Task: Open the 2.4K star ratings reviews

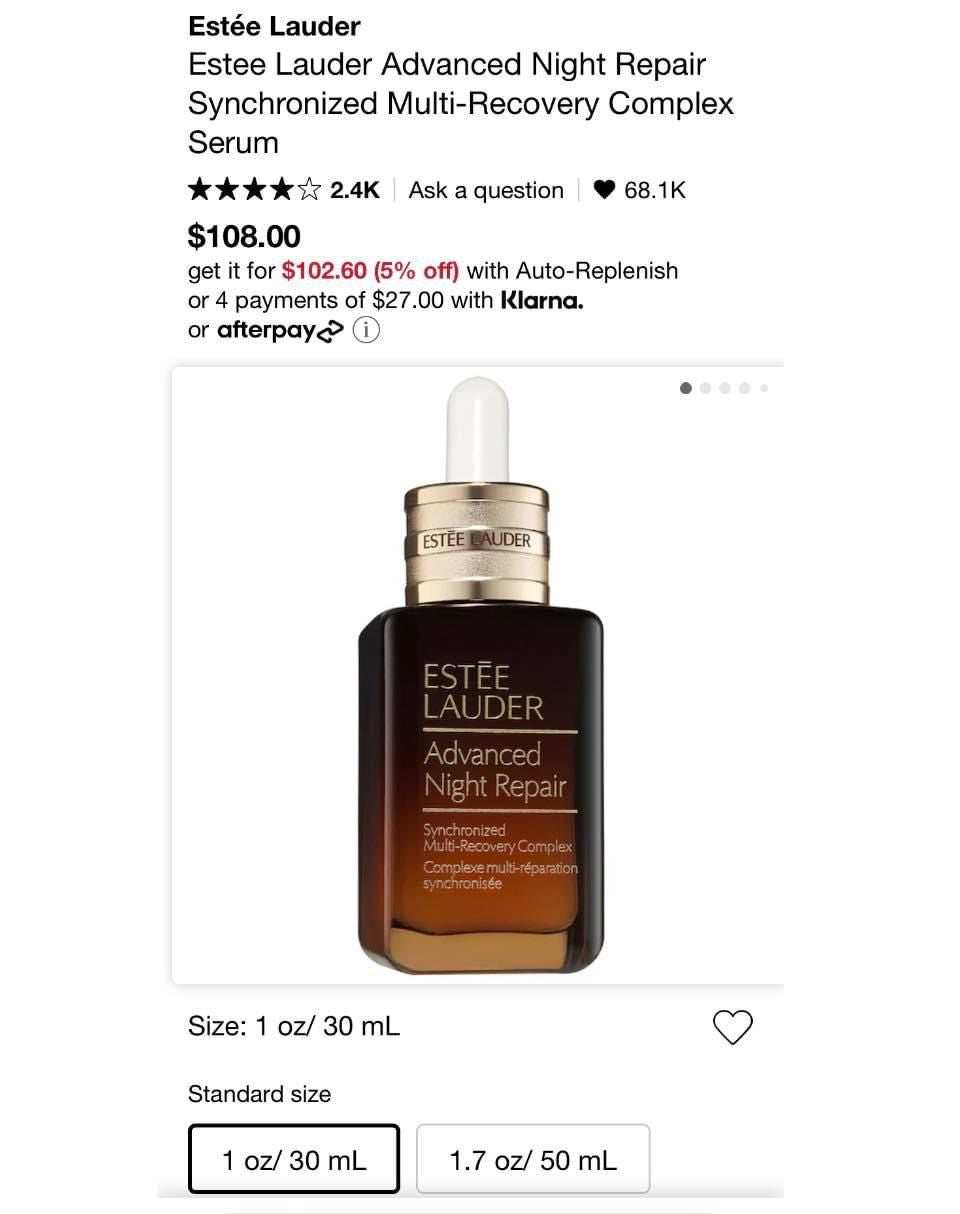Action: [x=283, y=190]
